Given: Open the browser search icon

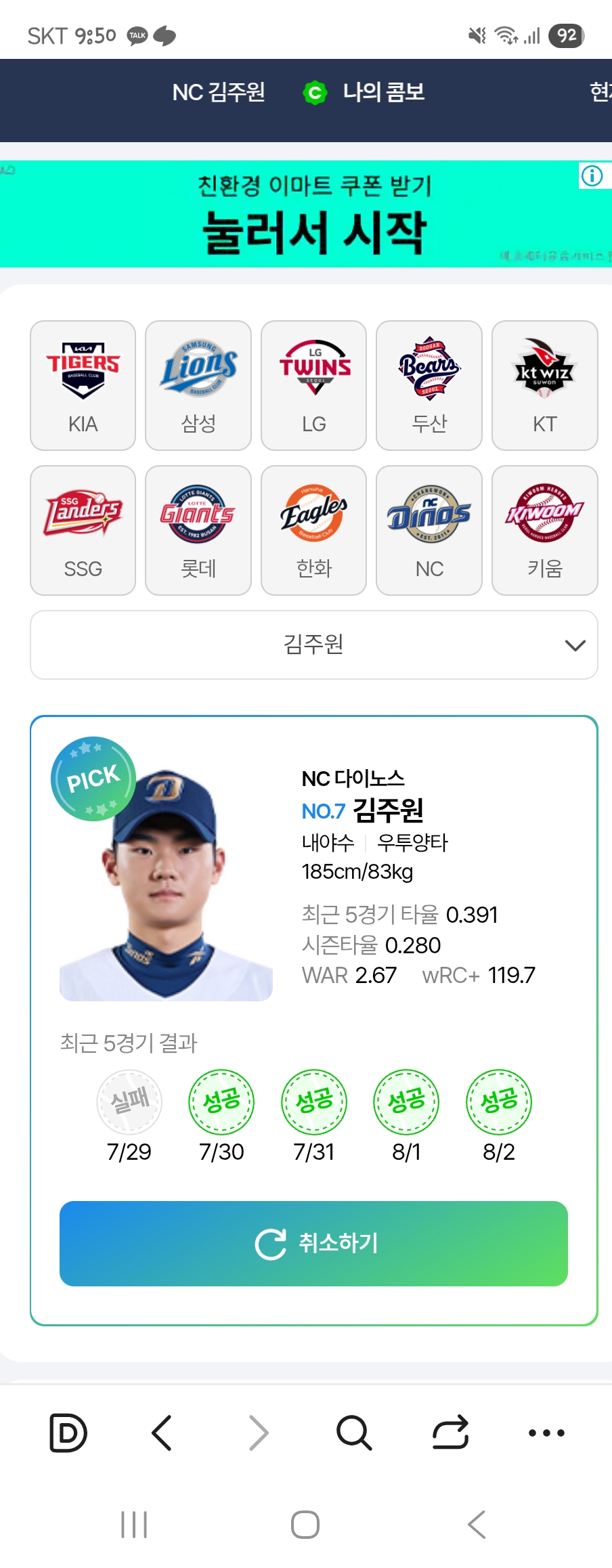Looking at the screenshot, I should tap(353, 1433).
